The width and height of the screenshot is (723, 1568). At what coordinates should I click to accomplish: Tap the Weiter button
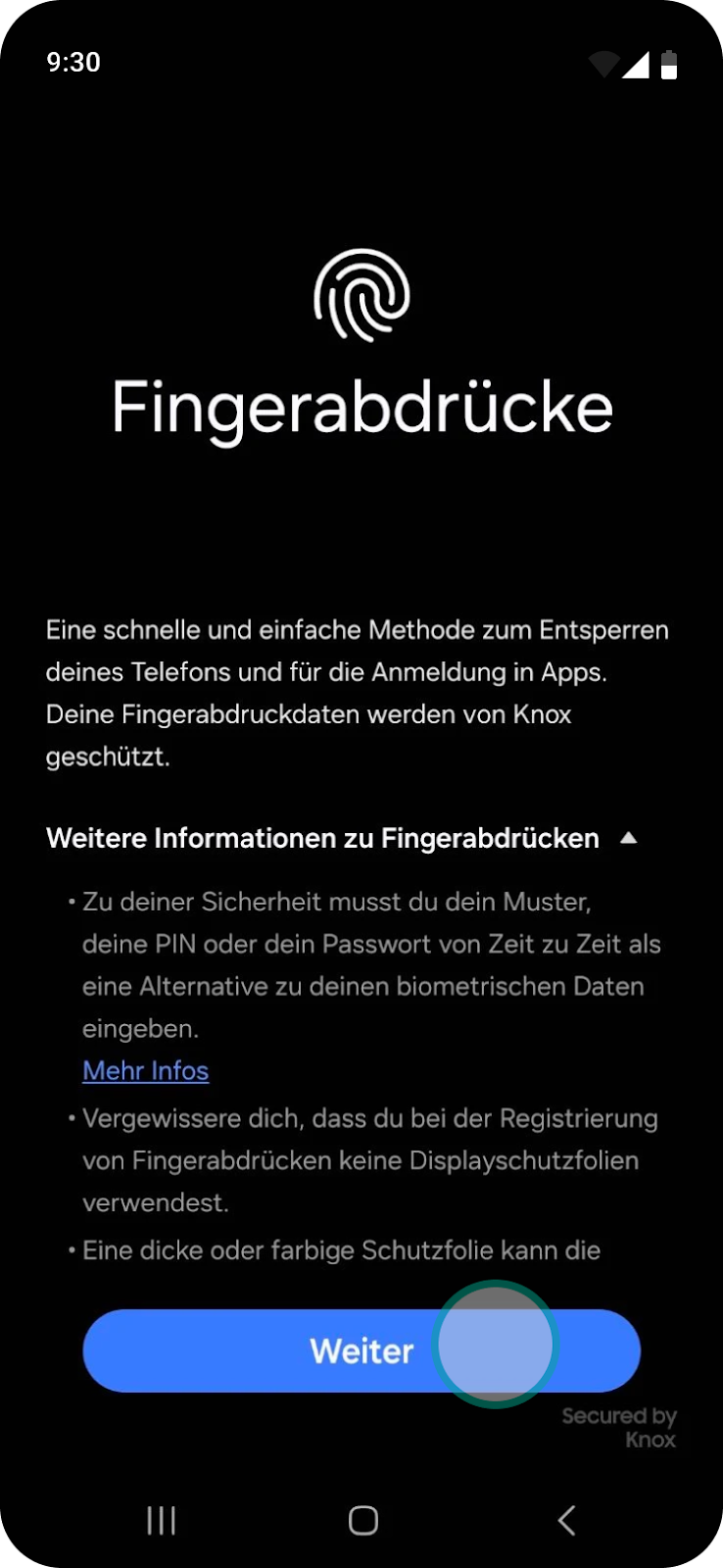361,1350
